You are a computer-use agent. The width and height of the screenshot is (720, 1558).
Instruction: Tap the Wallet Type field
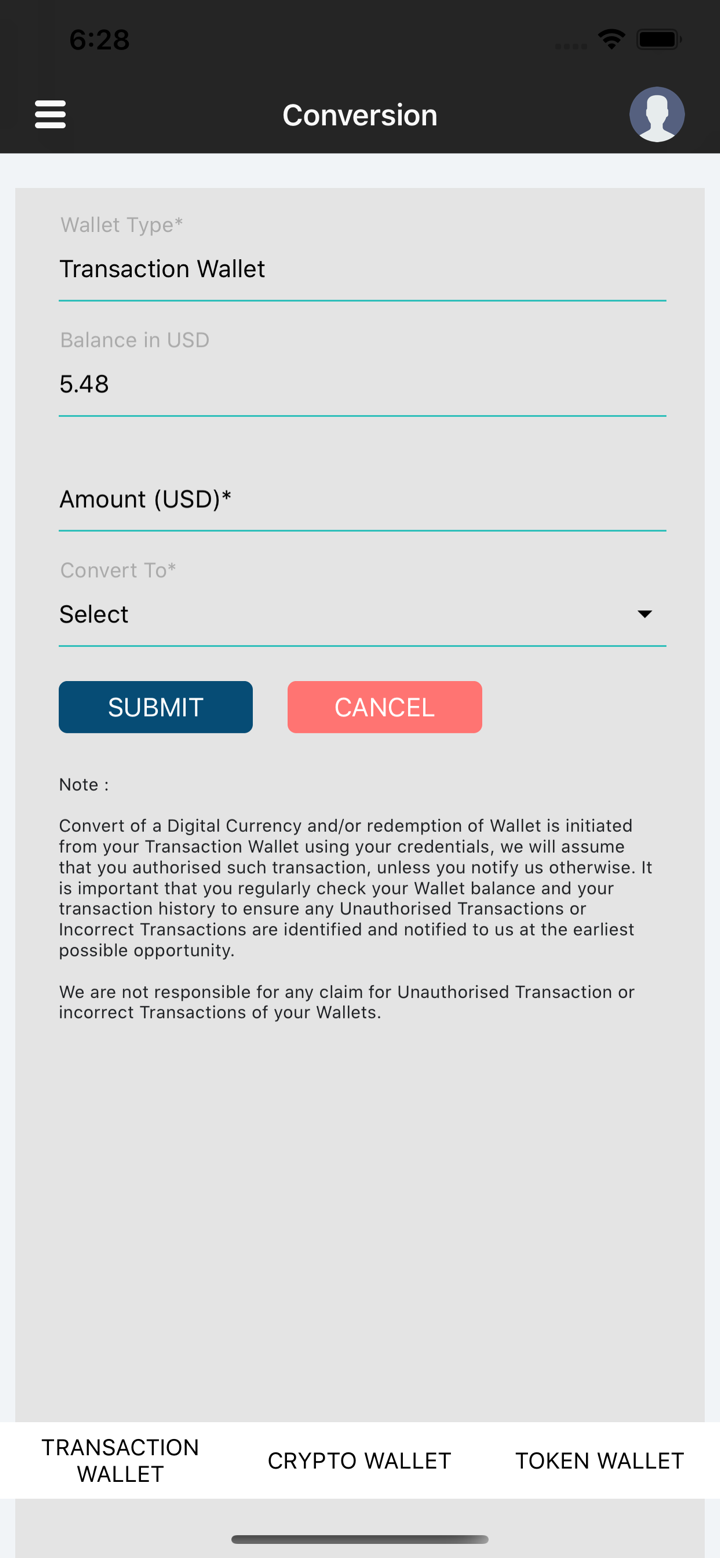click(361, 269)
